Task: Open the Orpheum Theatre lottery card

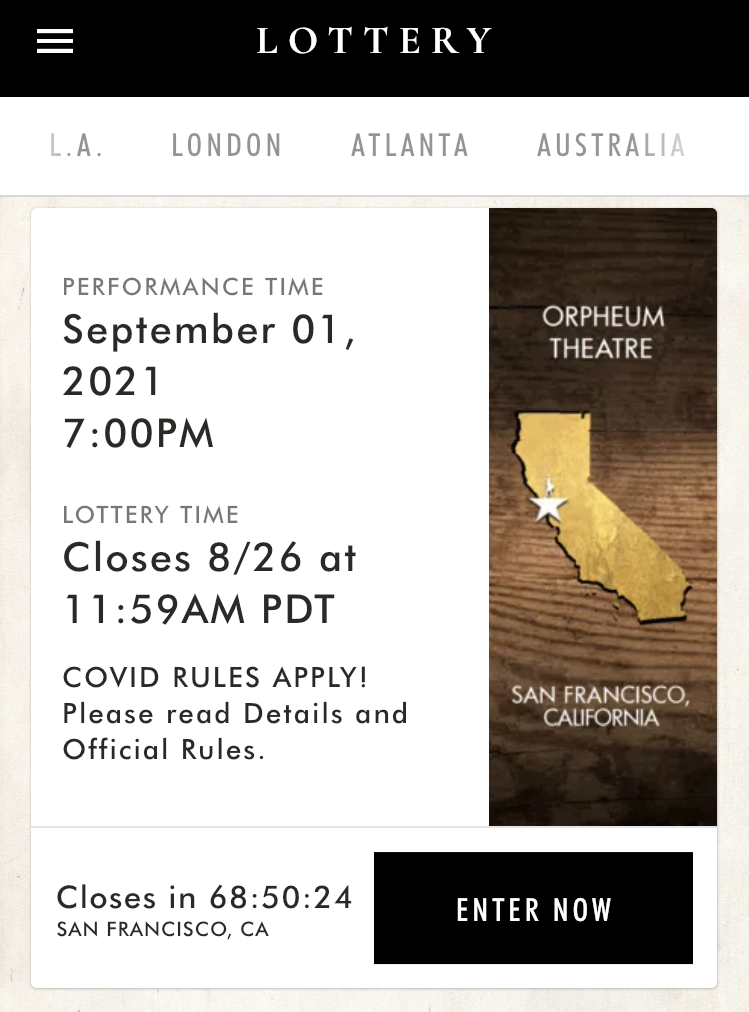Action: [x=602, y=517]
